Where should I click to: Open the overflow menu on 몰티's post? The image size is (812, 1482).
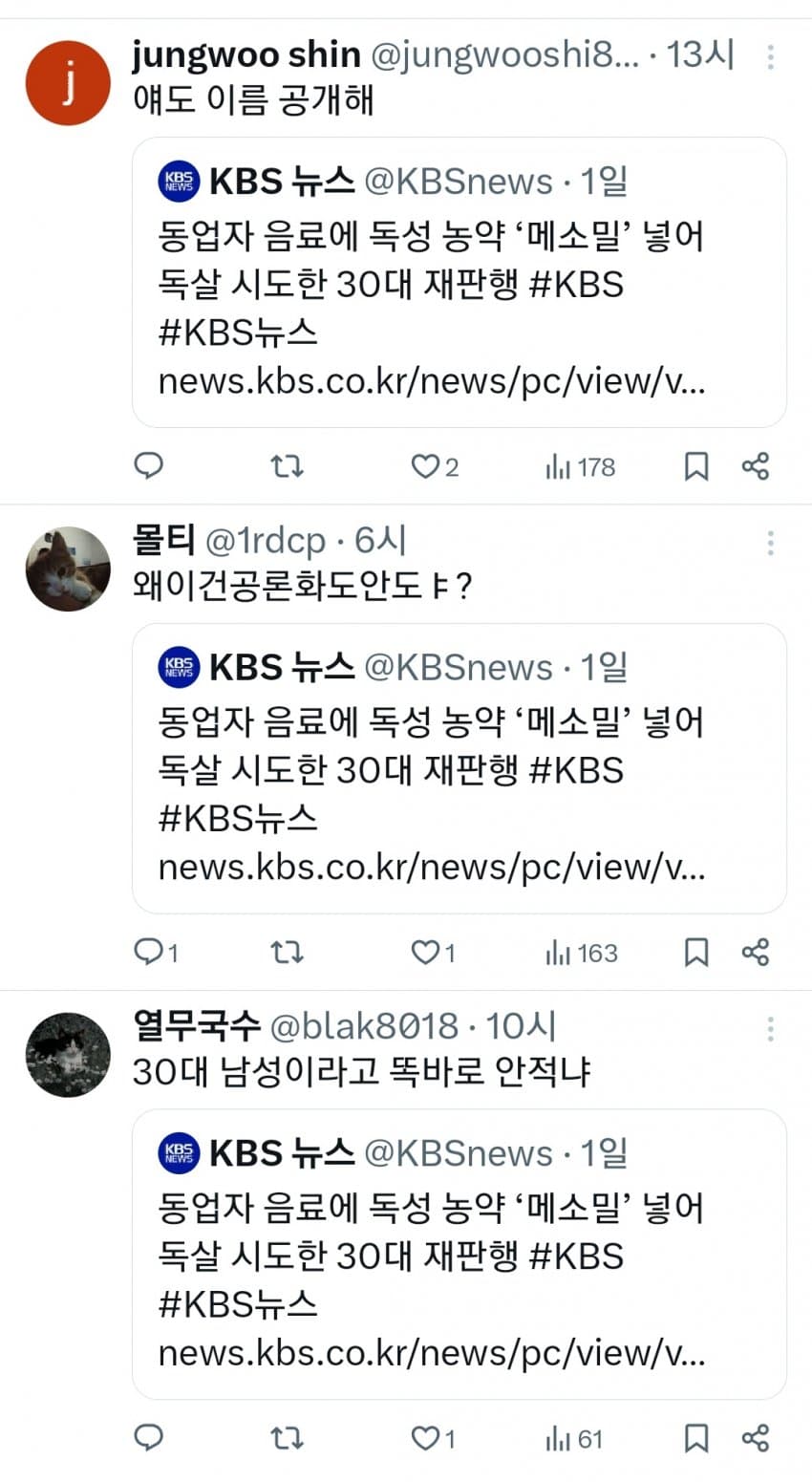pos(770,543)
